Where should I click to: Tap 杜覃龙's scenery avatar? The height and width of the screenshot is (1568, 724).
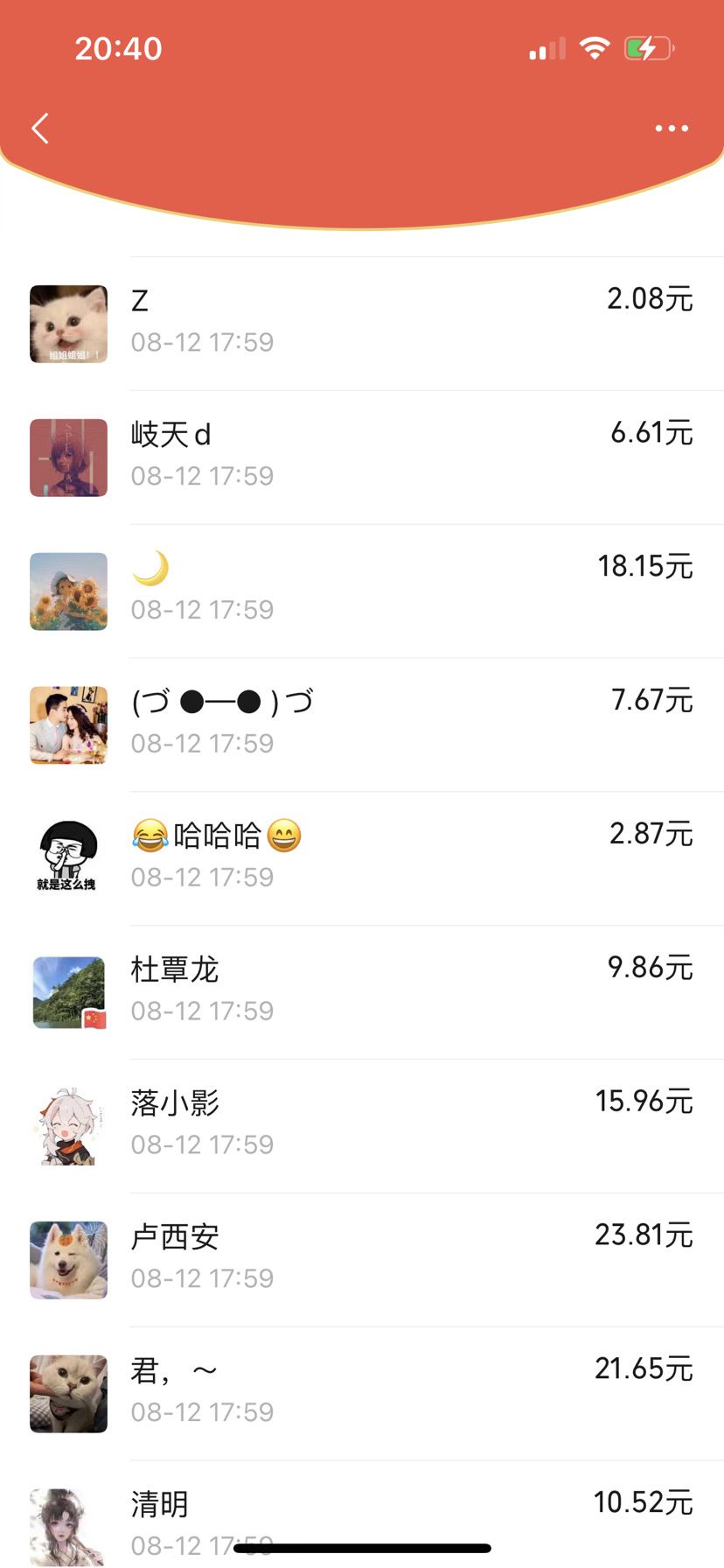[x=68, y=993]
